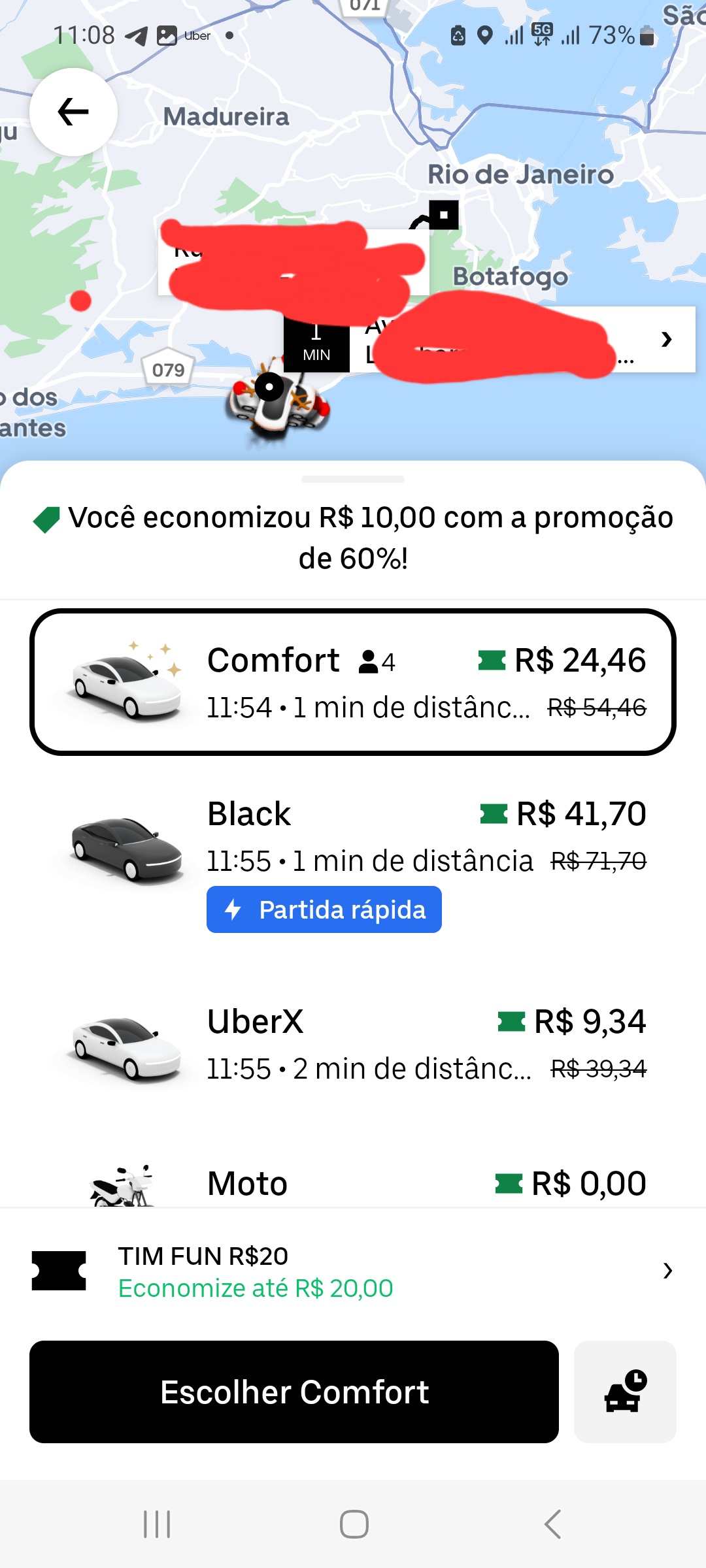
Task: Open the recent apps view
Action: coord(157,1524)
